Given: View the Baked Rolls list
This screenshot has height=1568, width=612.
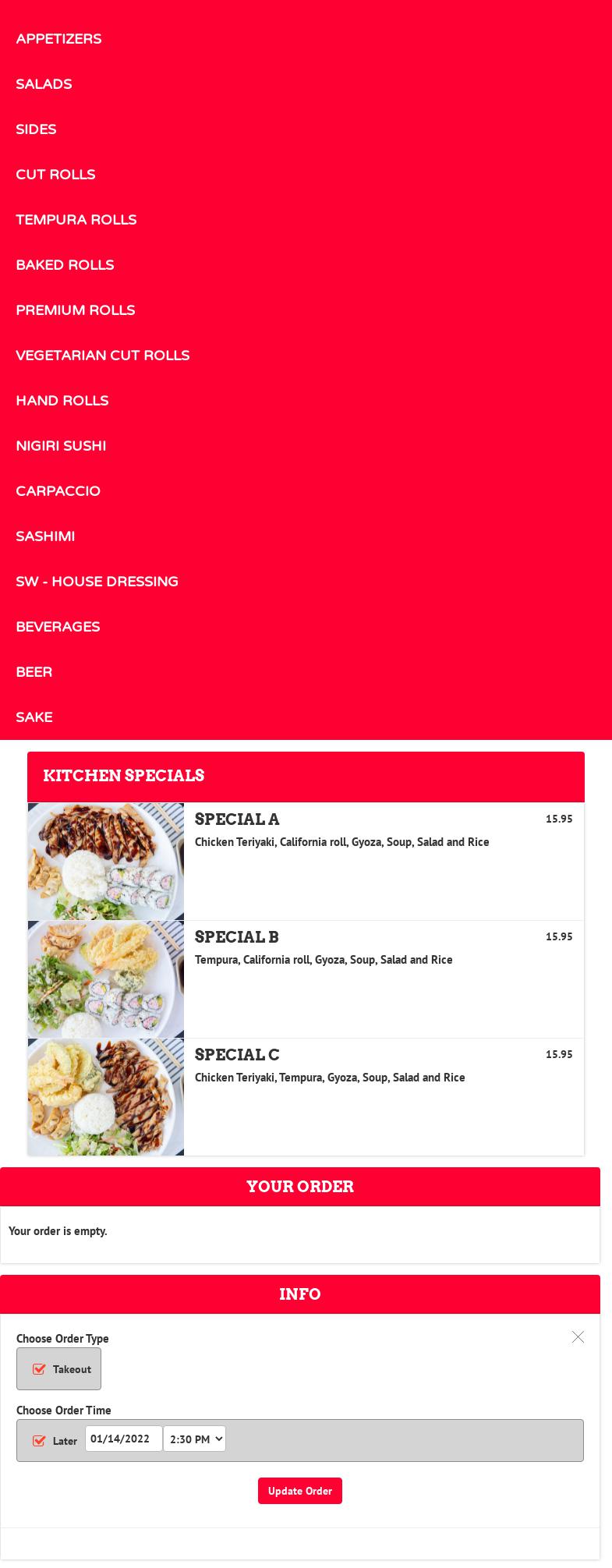Looking at the screenshot, I should pyautogui.click(x=65, y=265).
